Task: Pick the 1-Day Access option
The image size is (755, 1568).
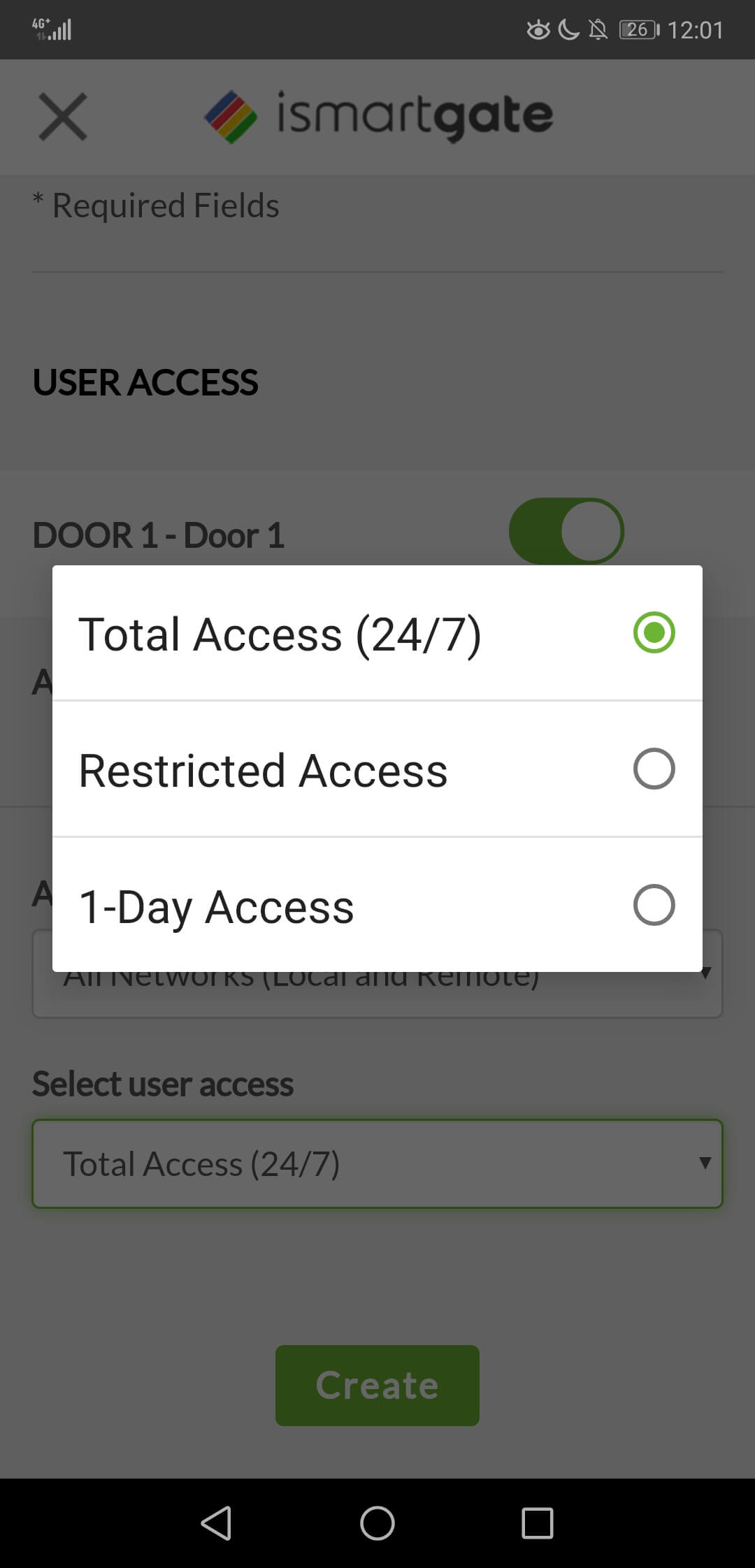Action: (377, 905)
